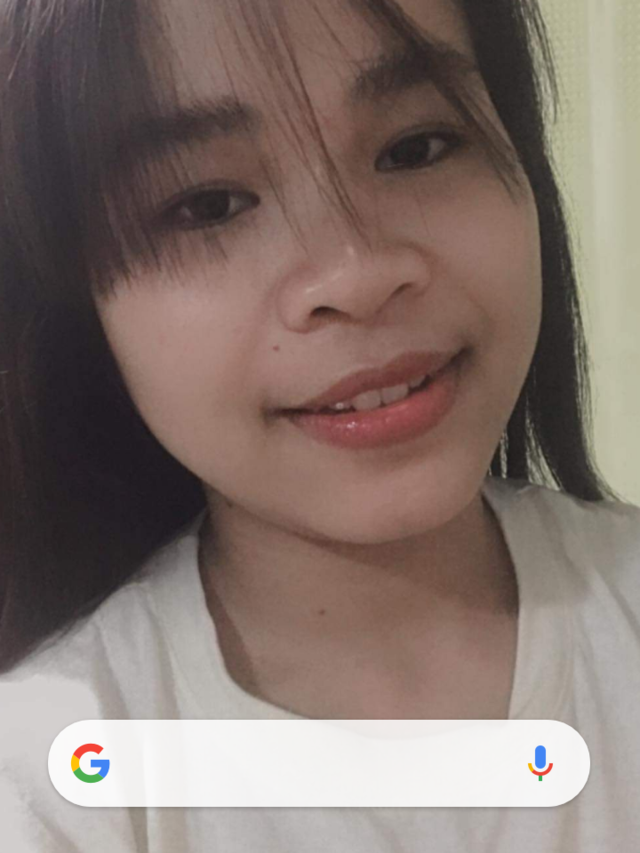Screen dimensions: 640x853
Task: Start voice search with the microphone
Action: [x=540, y=763]
